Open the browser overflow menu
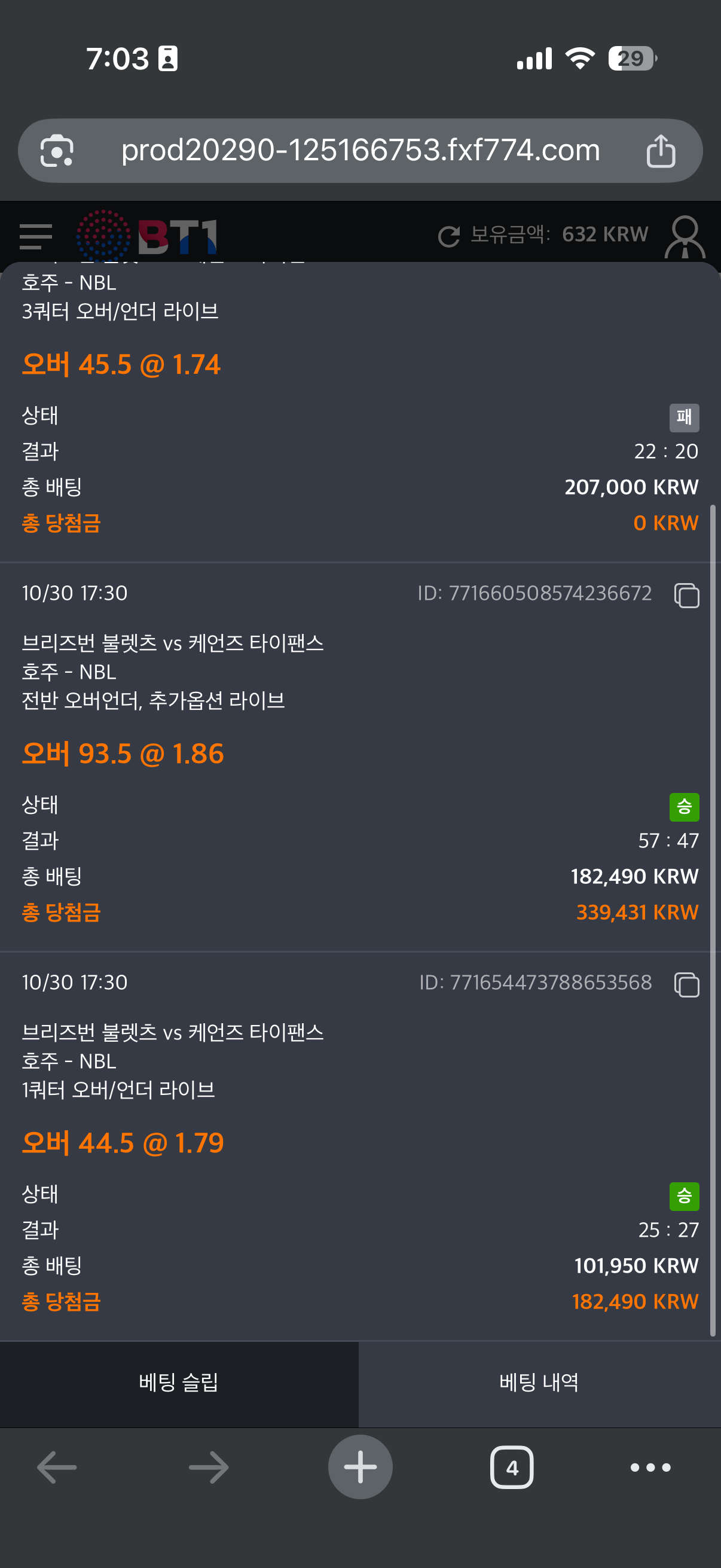 pyautogui.click(x=650, y=1467)
